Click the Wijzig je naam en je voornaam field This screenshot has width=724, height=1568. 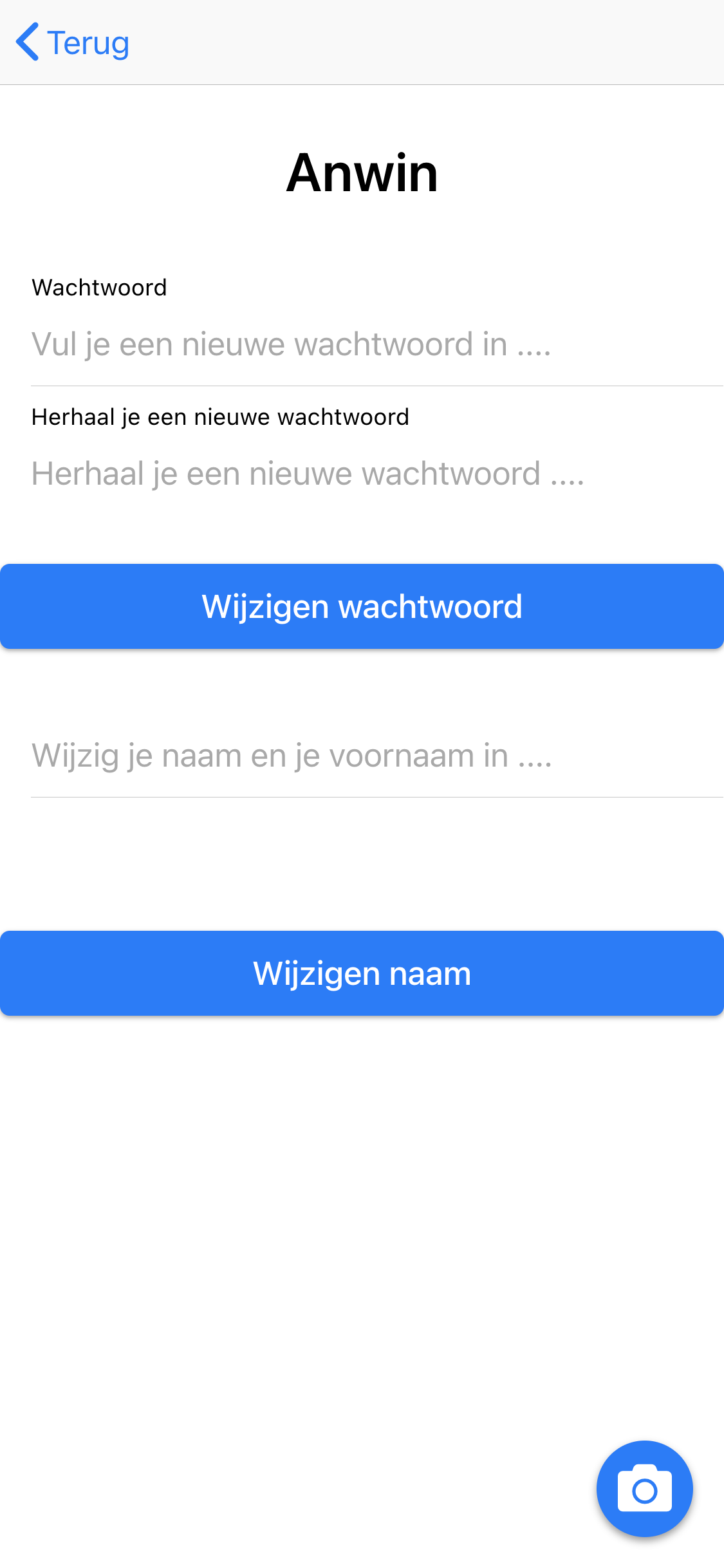[x=362, y=755]
